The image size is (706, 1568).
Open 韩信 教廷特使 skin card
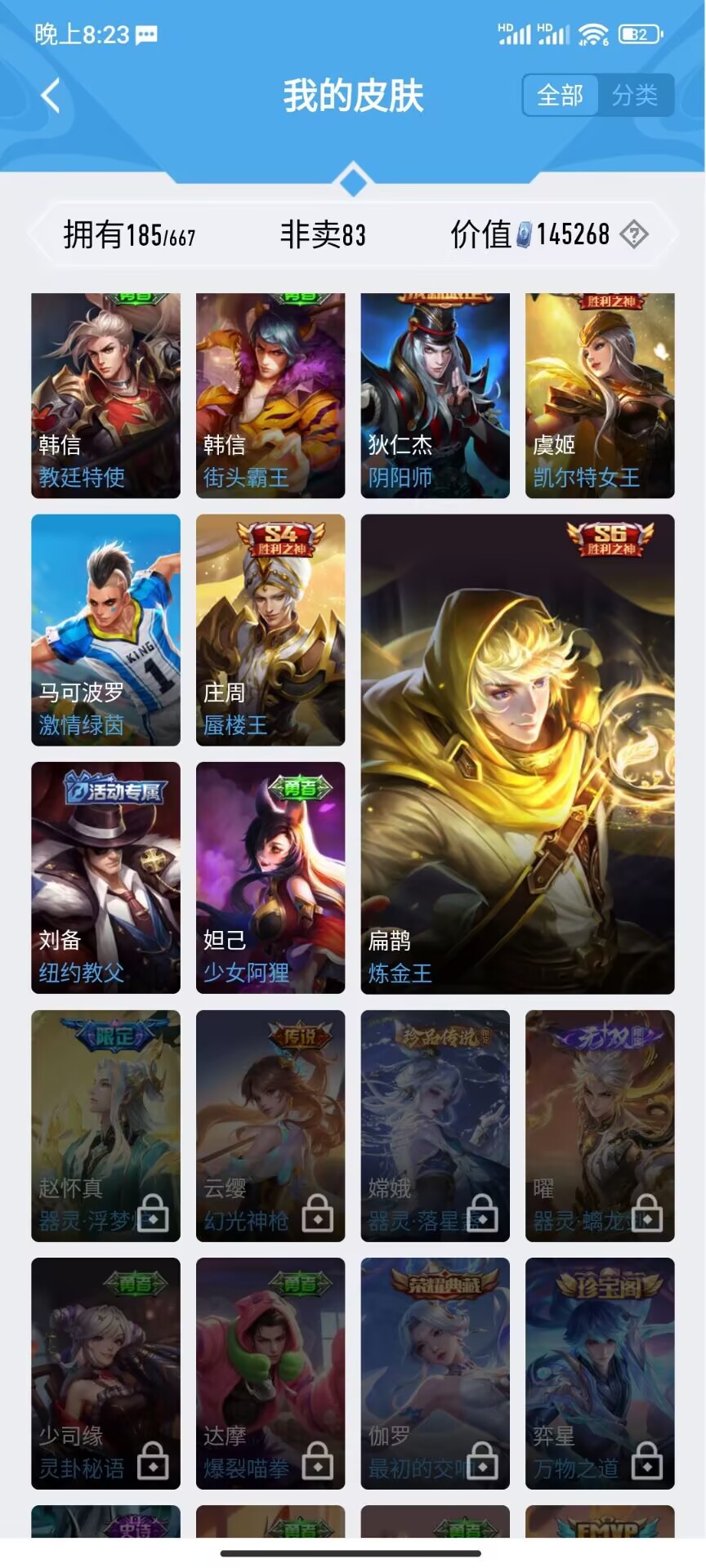105,395
